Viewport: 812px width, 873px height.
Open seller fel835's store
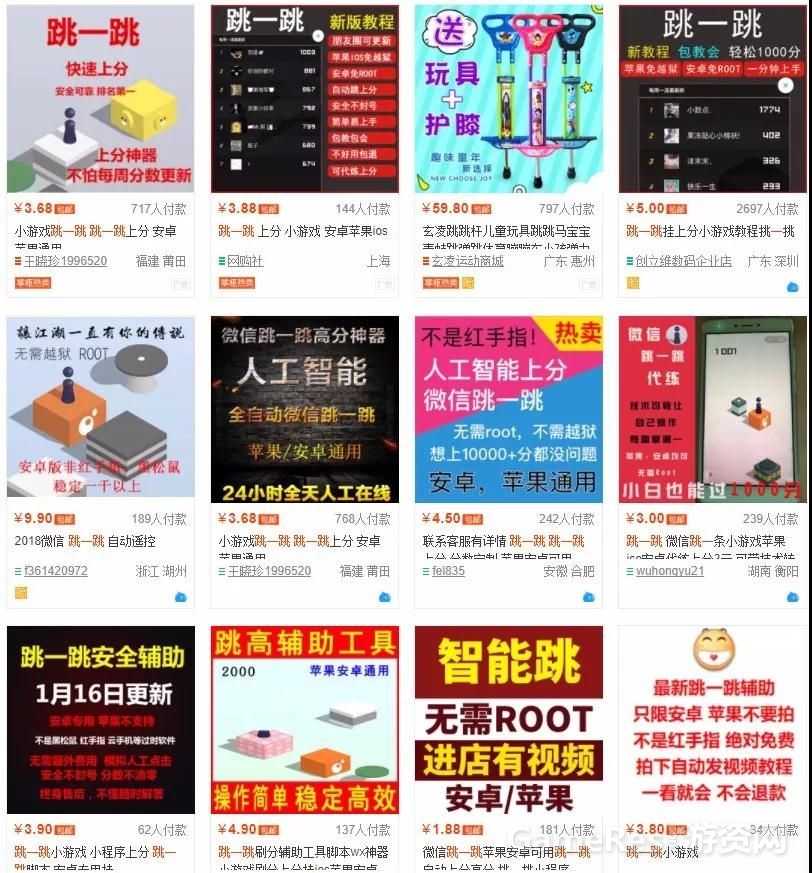[x=448, y=571]
